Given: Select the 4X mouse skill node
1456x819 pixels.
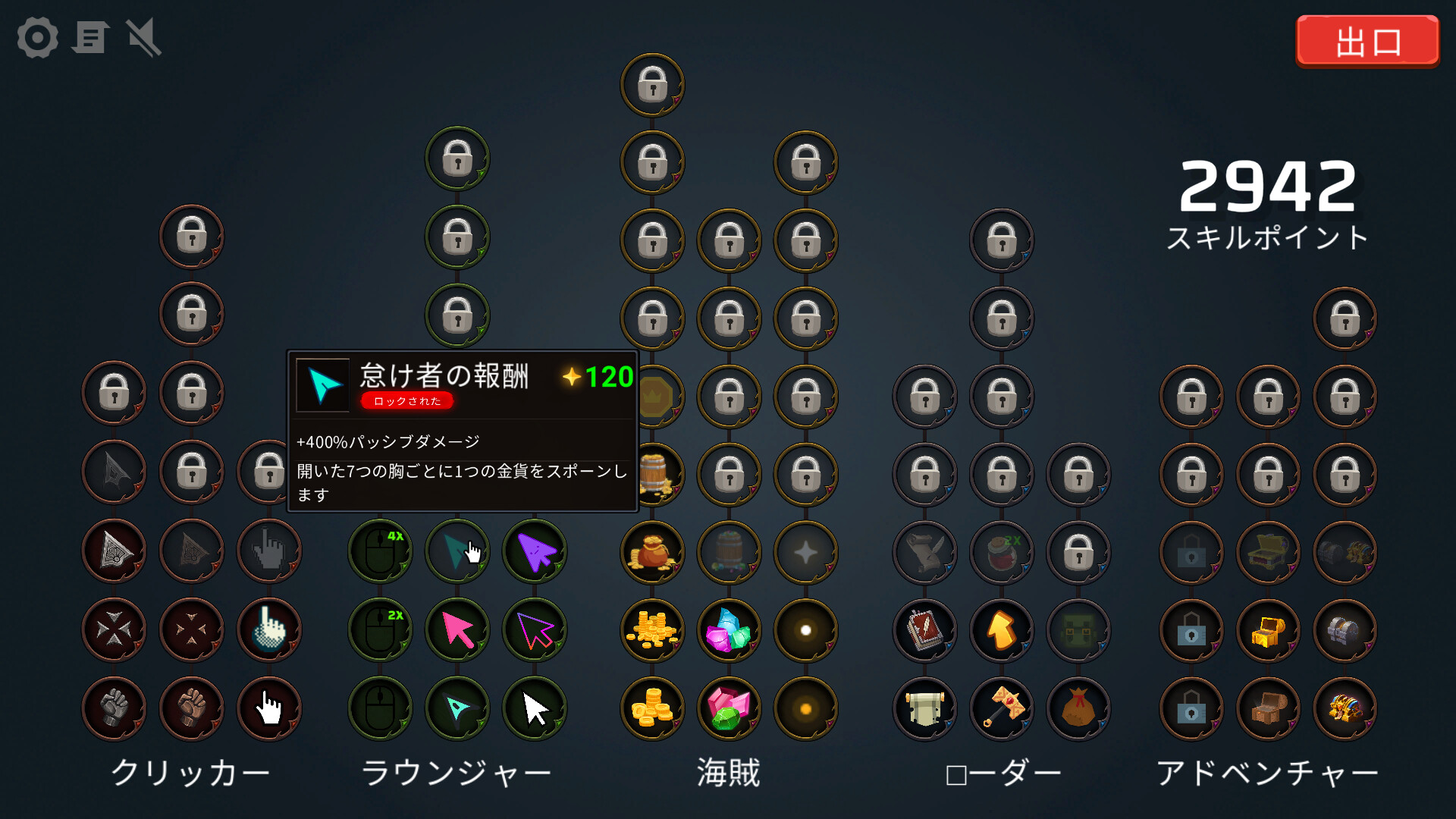Looking at the screenshot, I should point(380,551).
